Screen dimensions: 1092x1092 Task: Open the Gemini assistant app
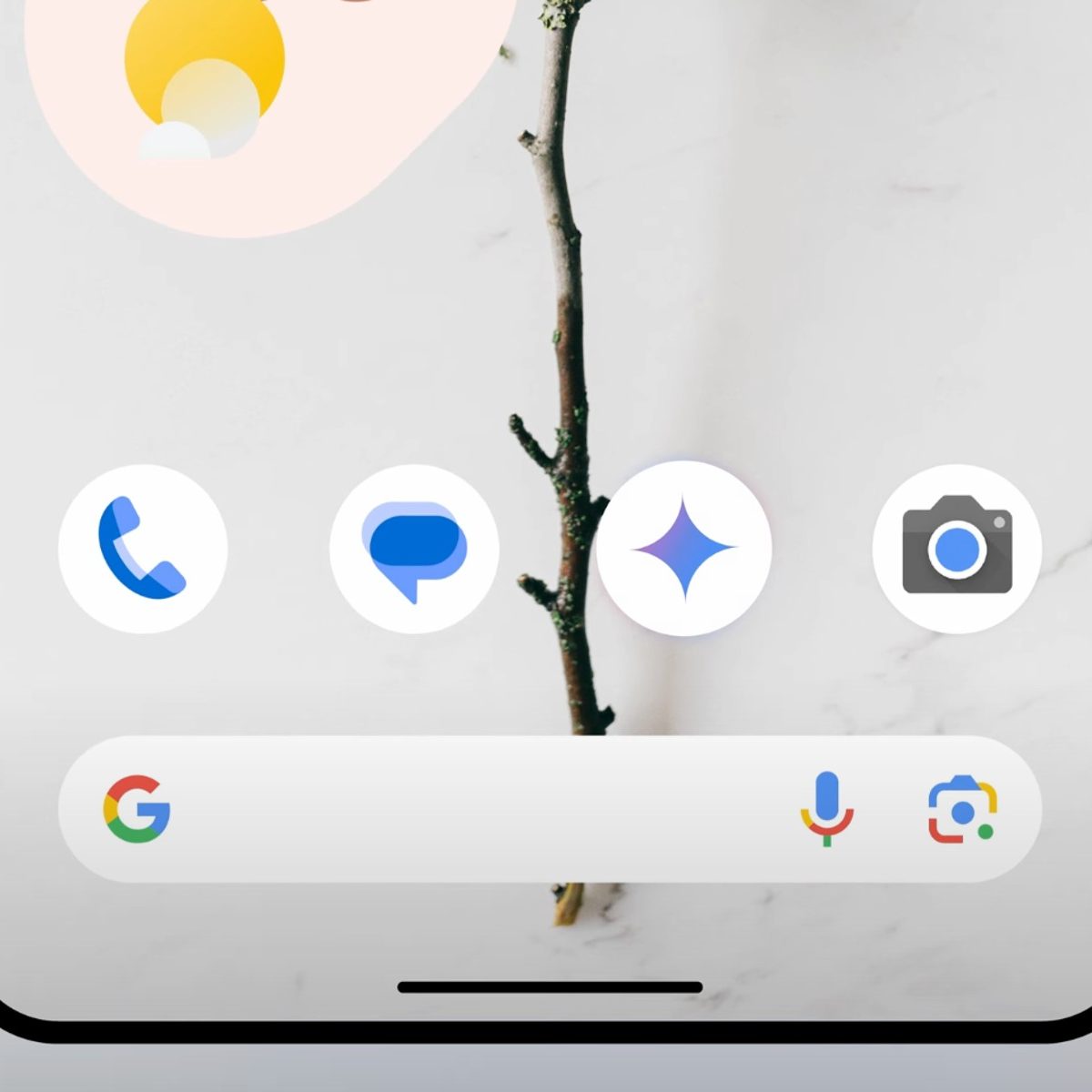point(684,549)
